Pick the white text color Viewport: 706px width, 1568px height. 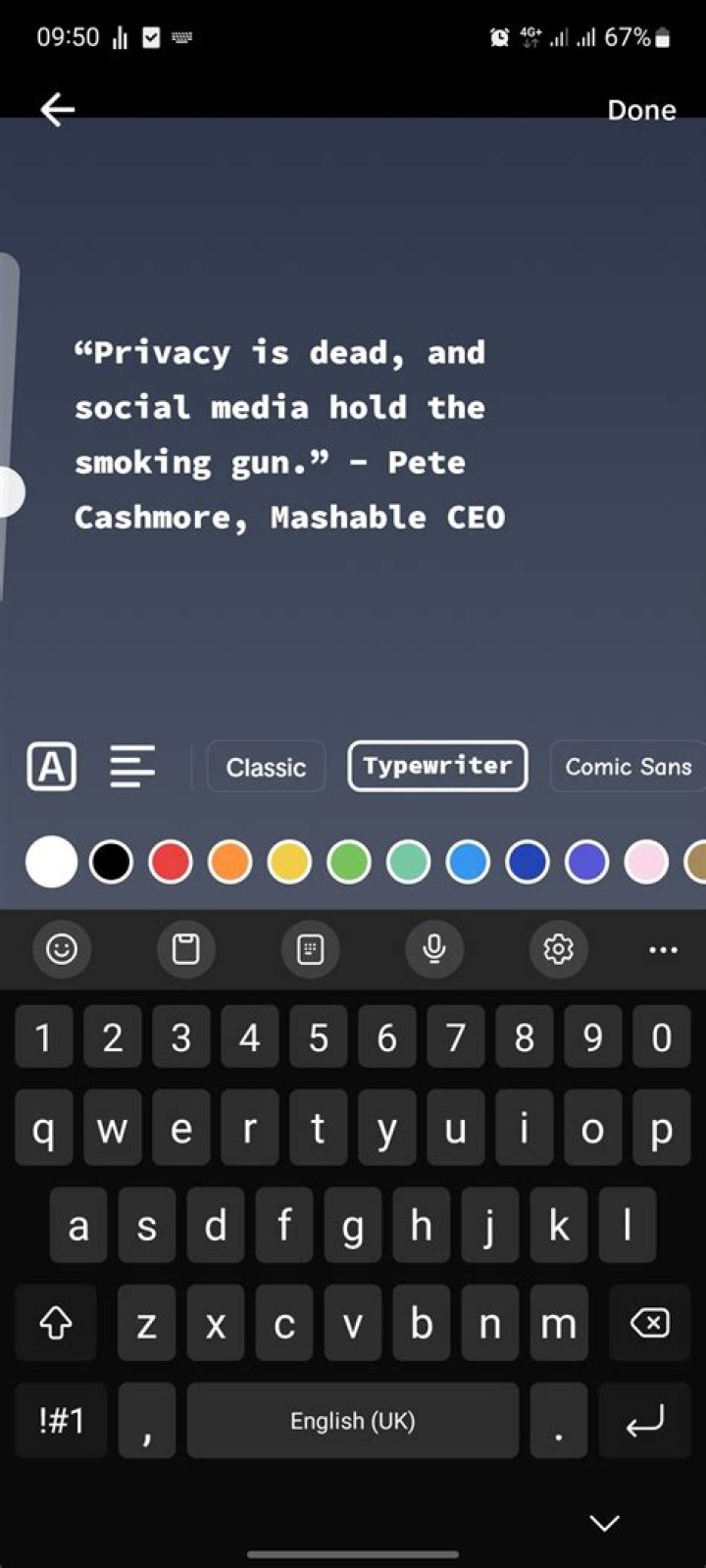point(51,862)
